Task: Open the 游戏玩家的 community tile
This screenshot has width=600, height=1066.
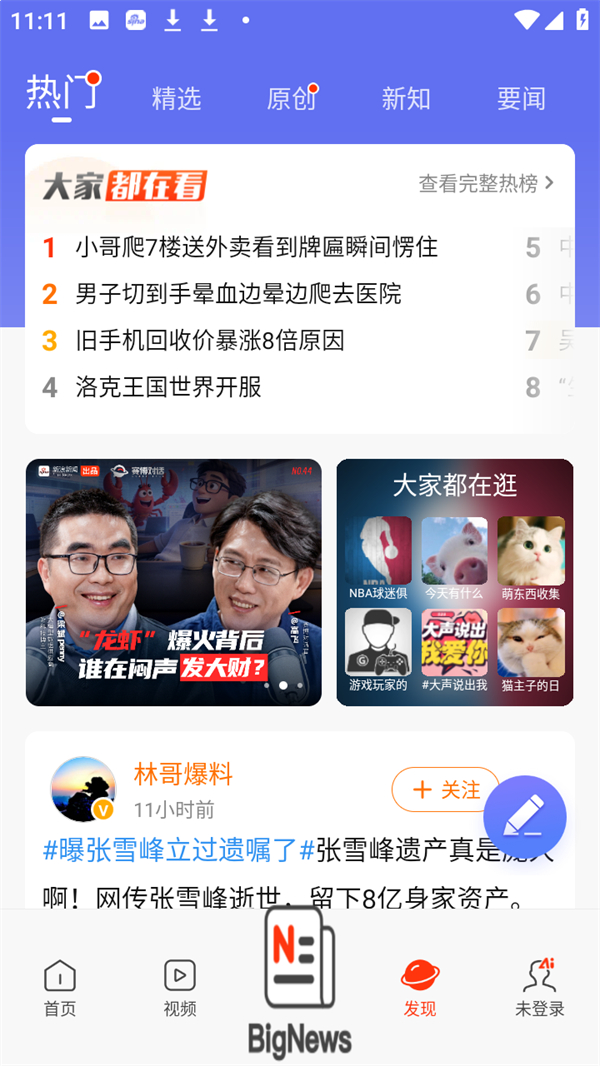Action: point(378,650)
